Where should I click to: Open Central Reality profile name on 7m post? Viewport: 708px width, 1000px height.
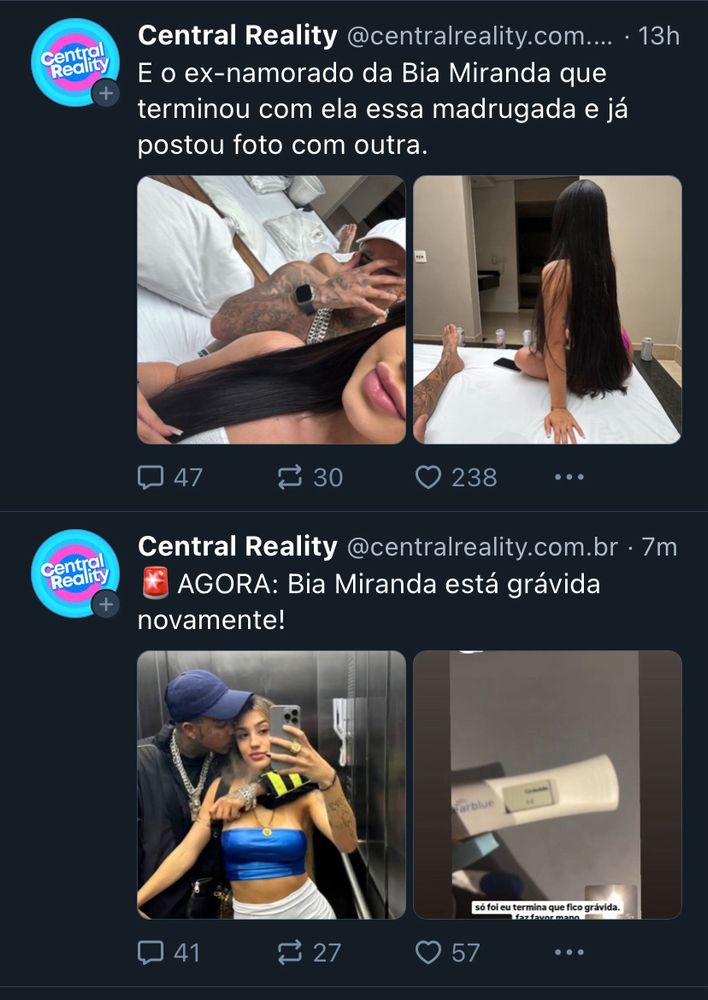(x=237, y=547)
